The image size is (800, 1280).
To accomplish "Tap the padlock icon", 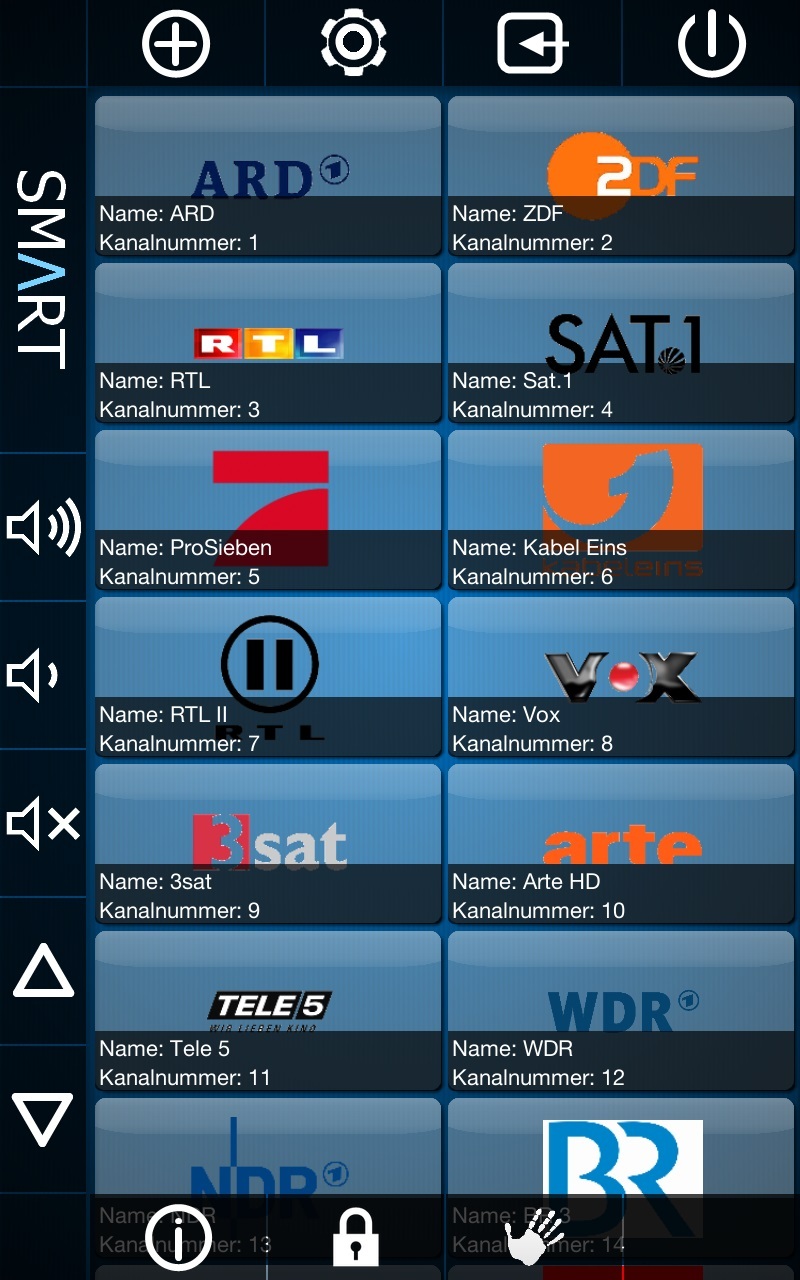I will tap(355, 1237).
